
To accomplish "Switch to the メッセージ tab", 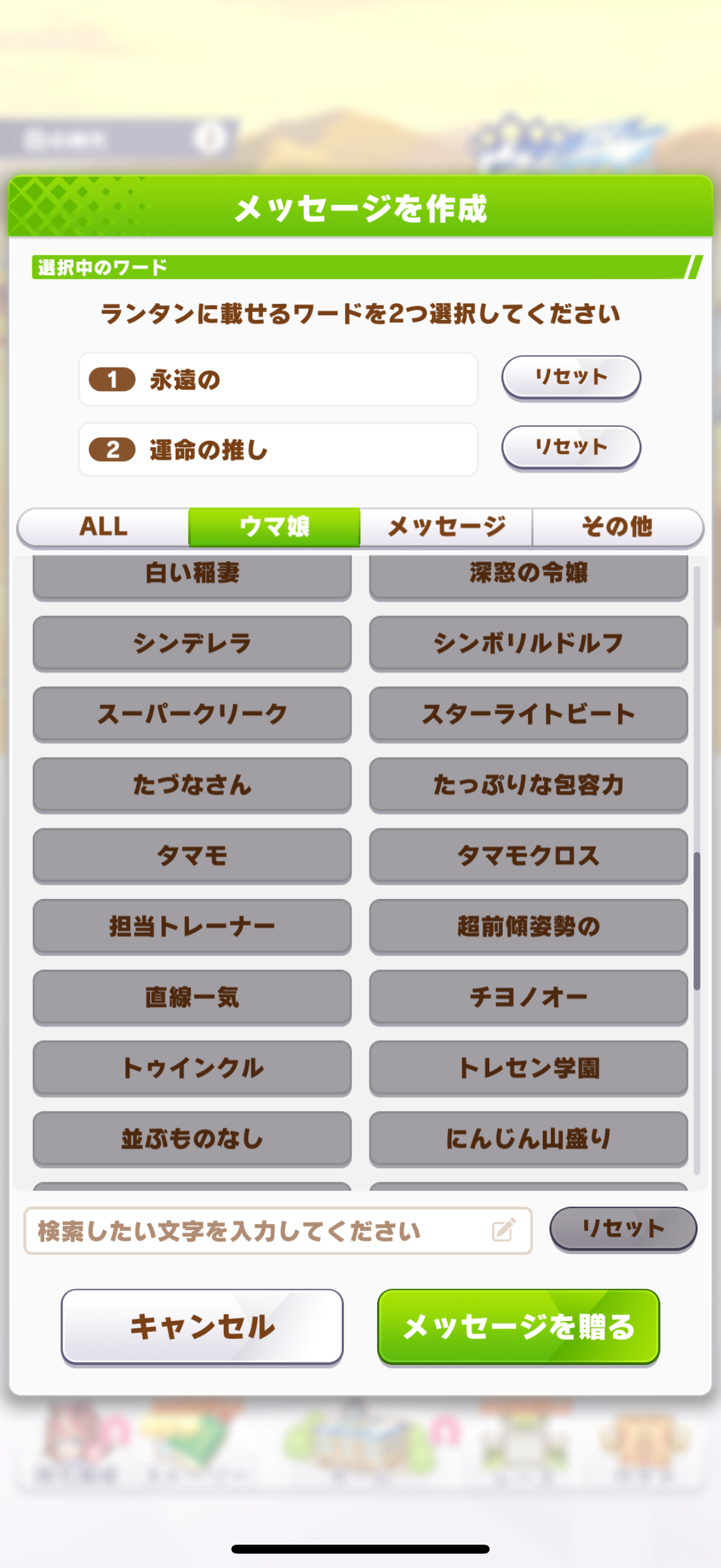I will (446, 526).
